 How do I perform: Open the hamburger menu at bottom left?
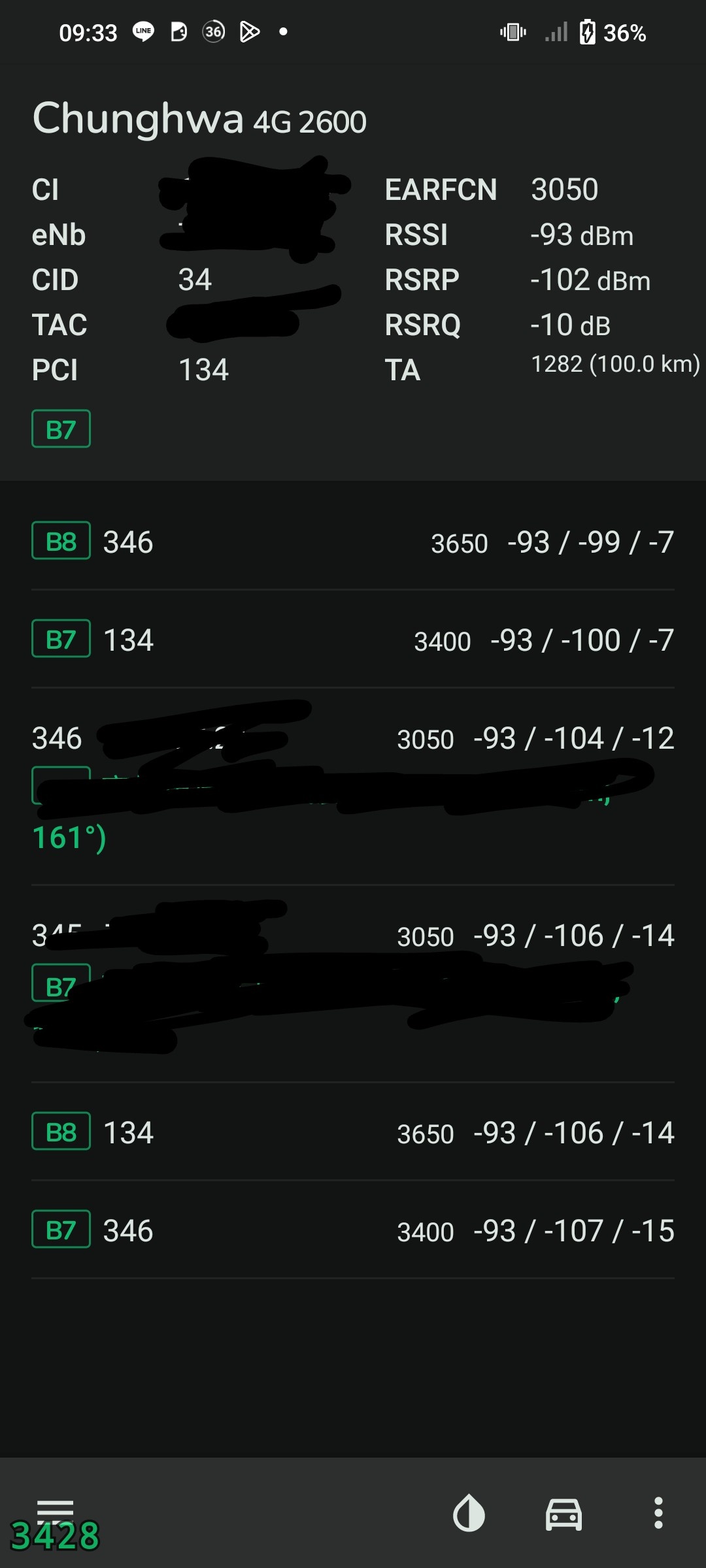(x=56, y=1513)
